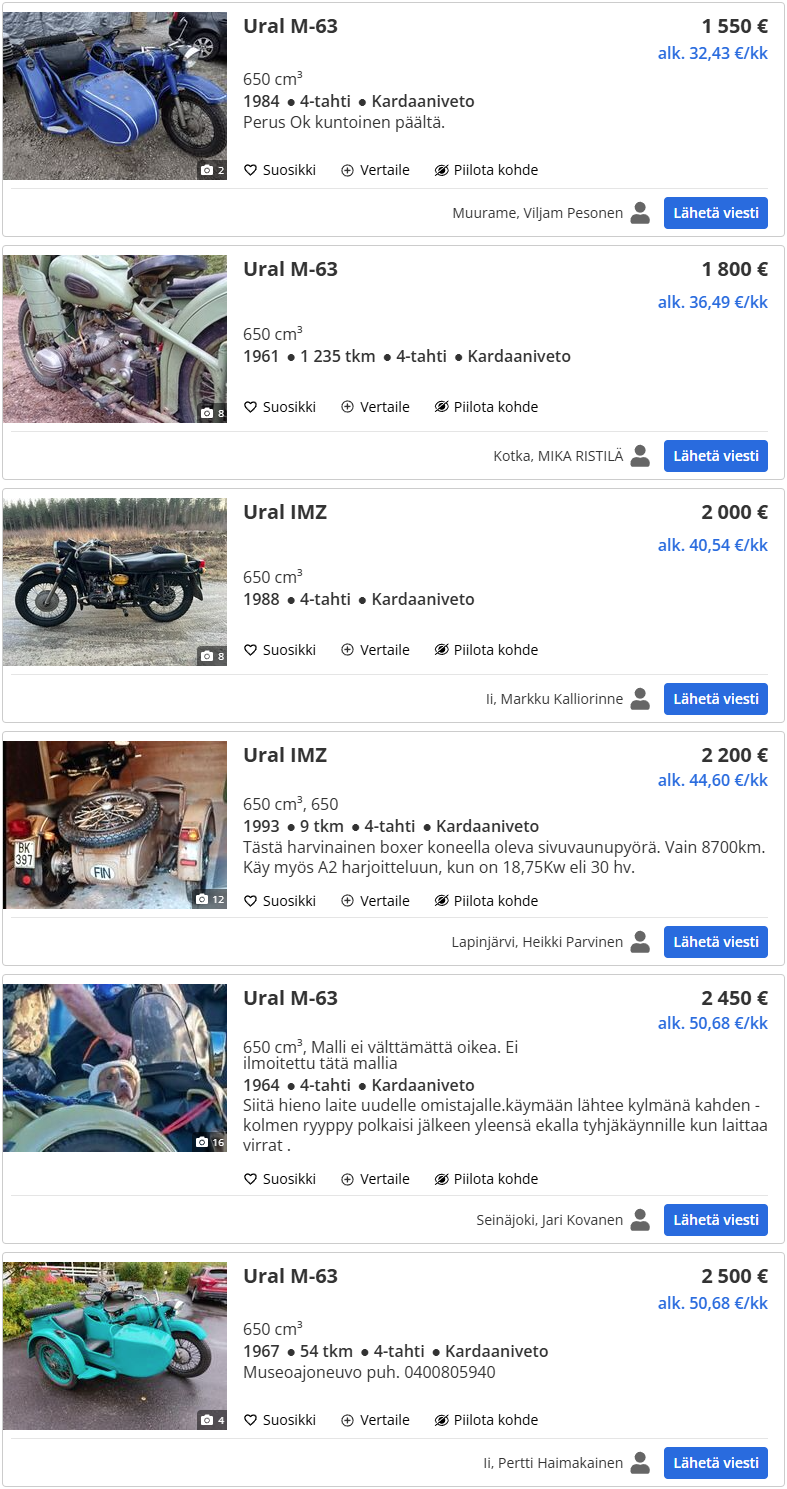
Task: Favorite the 1988 Ural IMZ listing
Action: click(280, 650)
